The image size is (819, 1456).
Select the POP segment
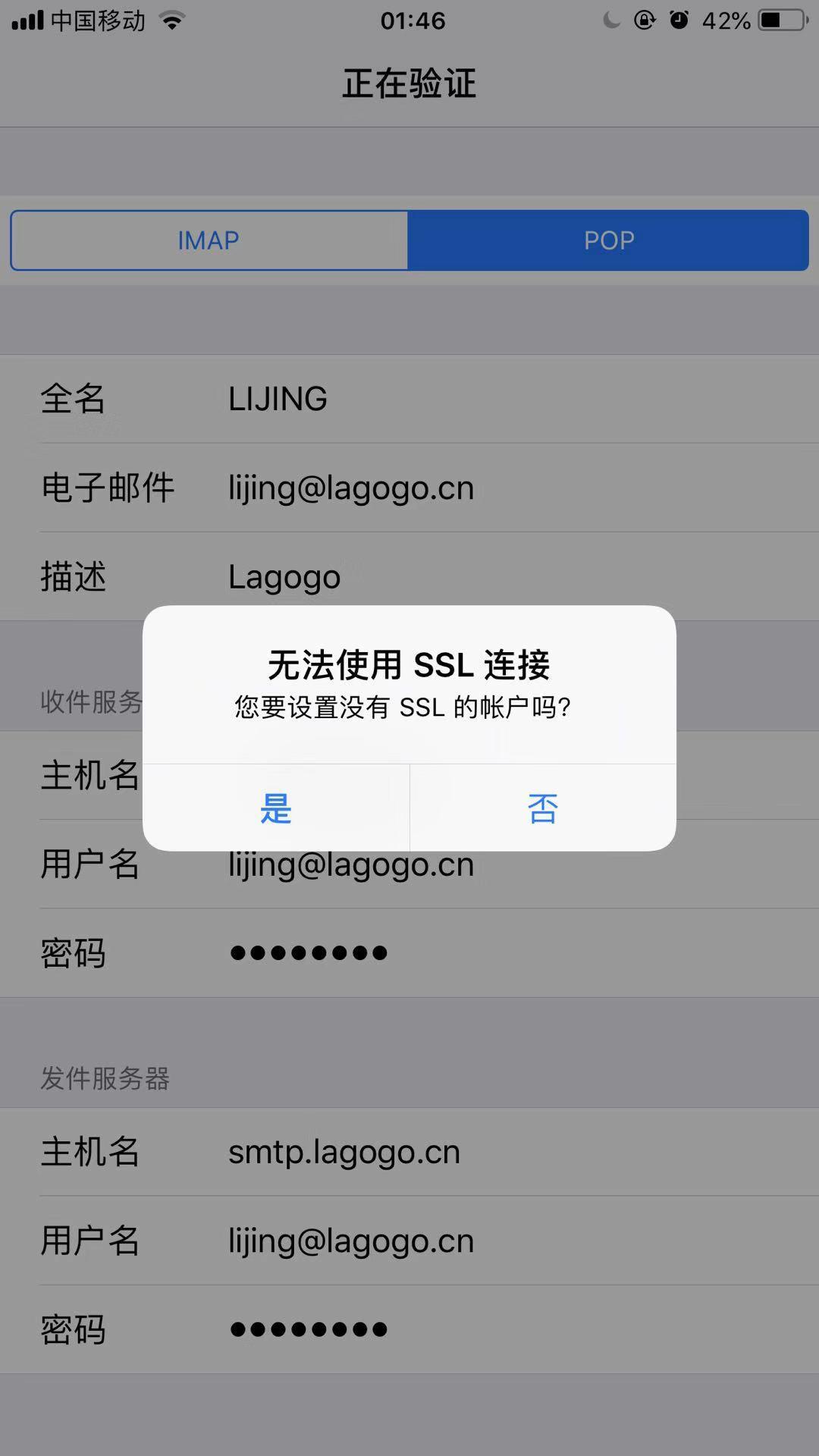click(x=608, y=240)
